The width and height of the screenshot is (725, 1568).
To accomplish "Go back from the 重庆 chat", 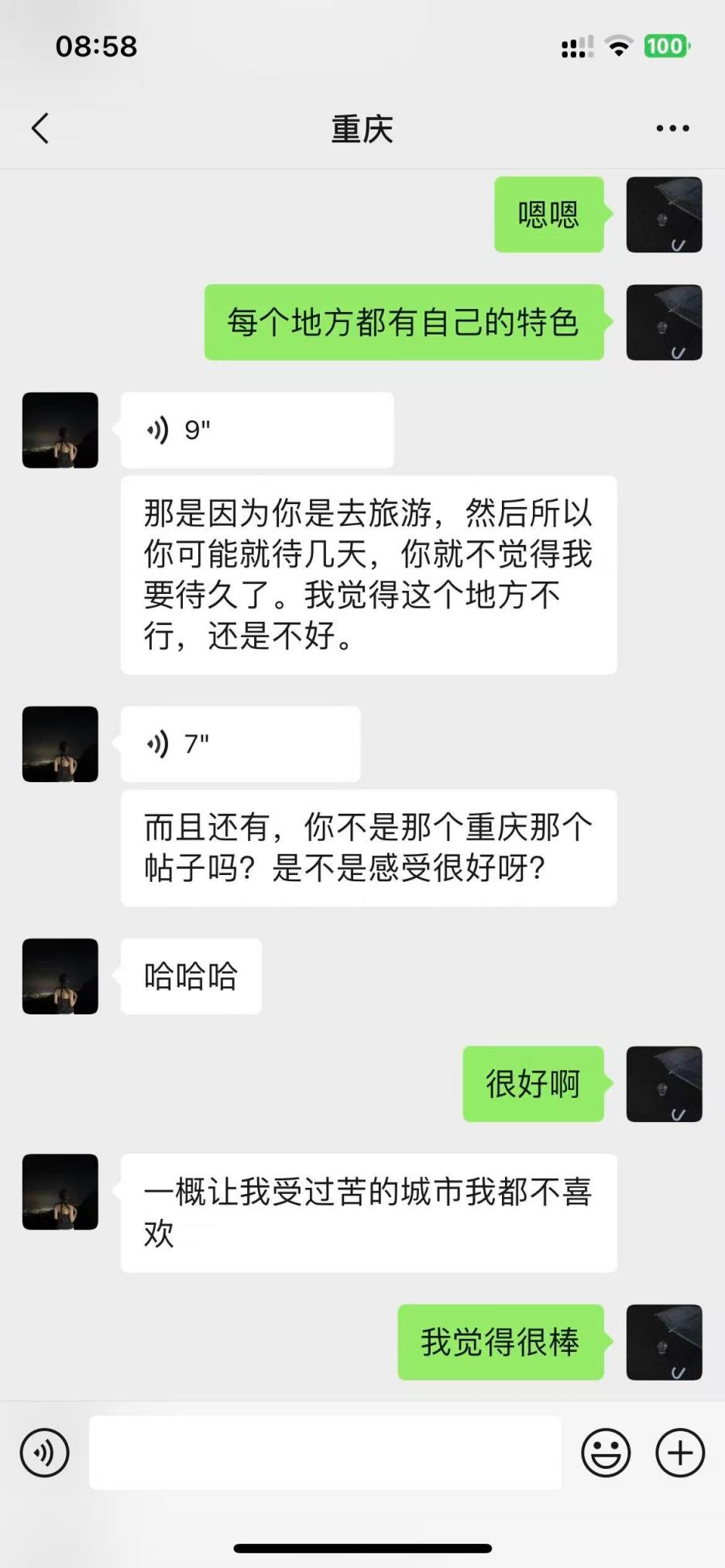I will coord(40,129).
